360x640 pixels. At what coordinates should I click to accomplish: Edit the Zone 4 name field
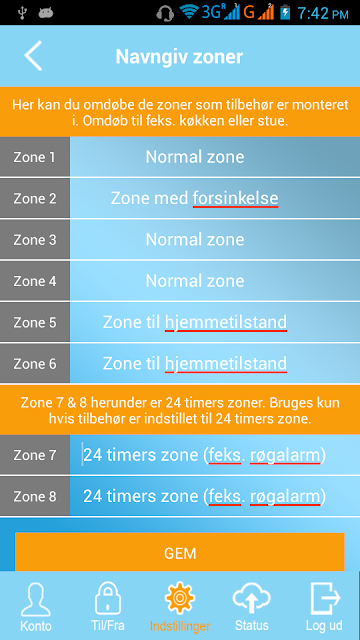tap(215, 281)
